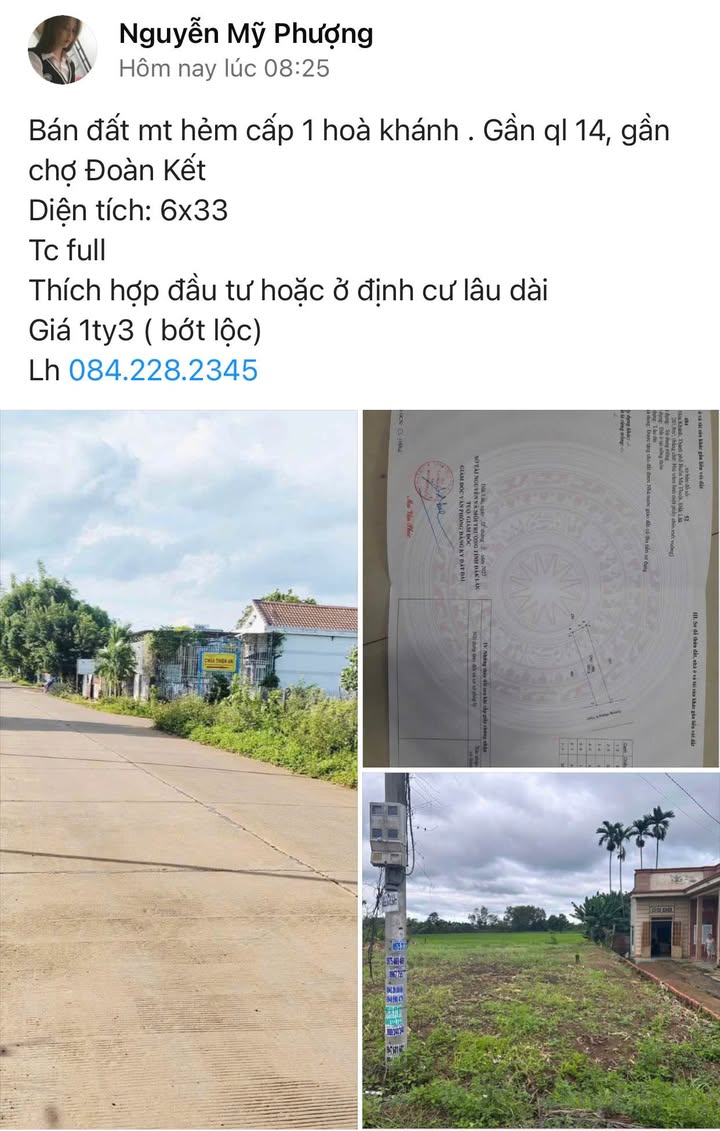View the land certificate document photo

[x=540, y=588]
